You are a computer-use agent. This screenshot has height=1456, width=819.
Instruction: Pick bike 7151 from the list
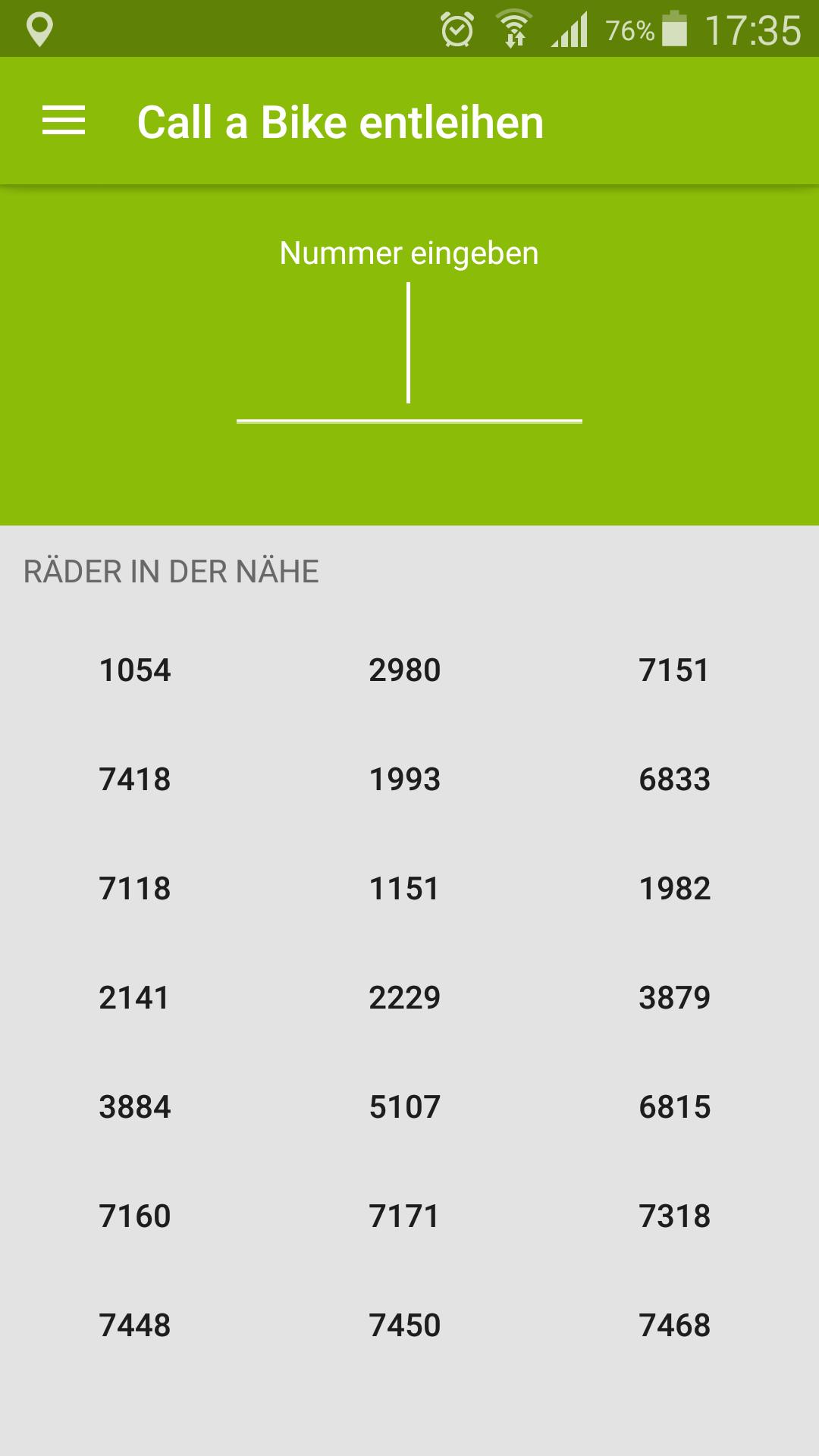pos(674,670)
